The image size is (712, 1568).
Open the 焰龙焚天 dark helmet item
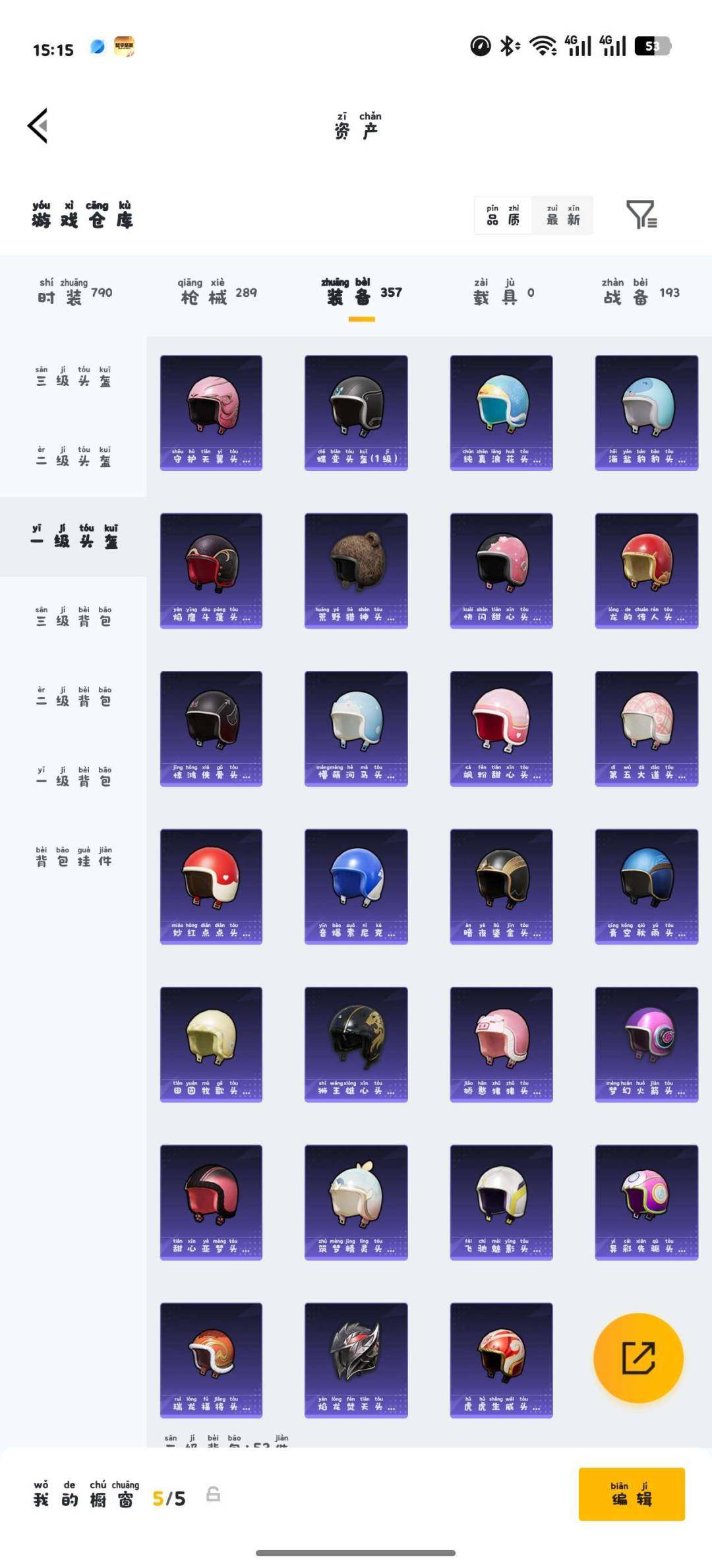pos(356,1360)
